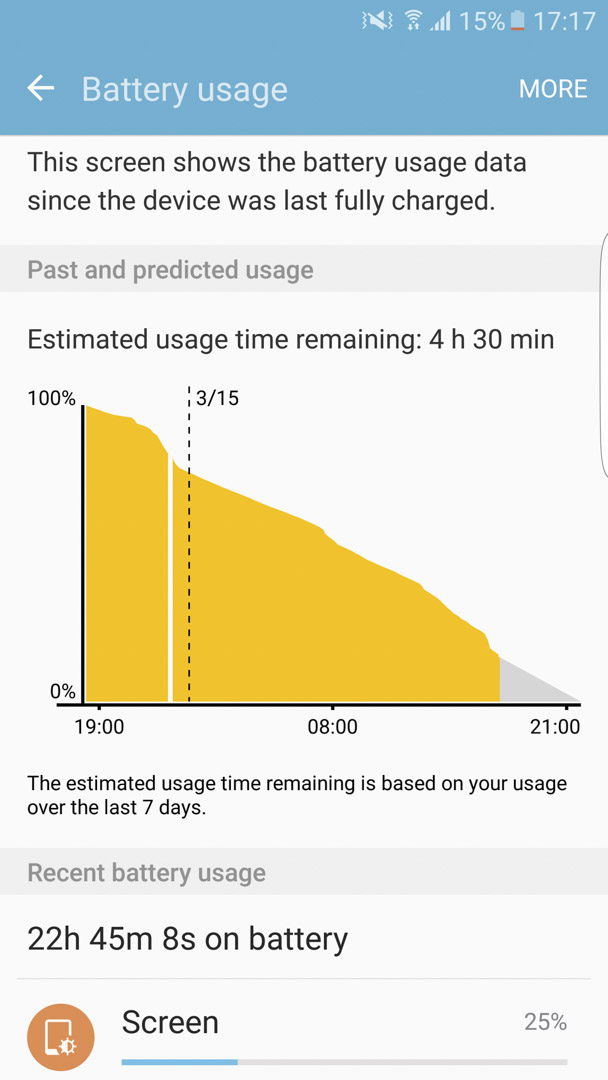Go back from Battery usage
Viewport: 608px width, 1080px height.
click(x=41, y=88)
